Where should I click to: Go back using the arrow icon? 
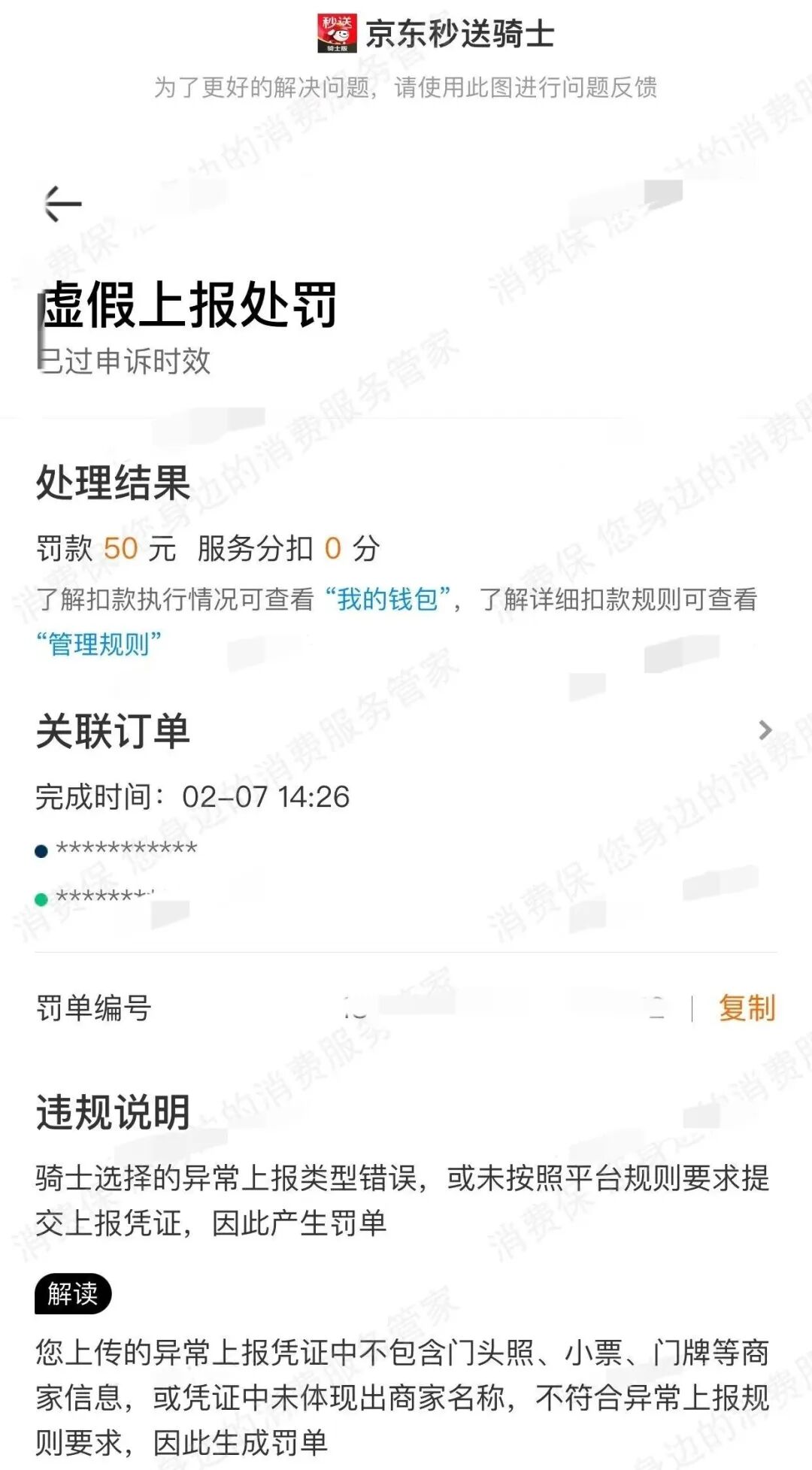pos(62,204)
